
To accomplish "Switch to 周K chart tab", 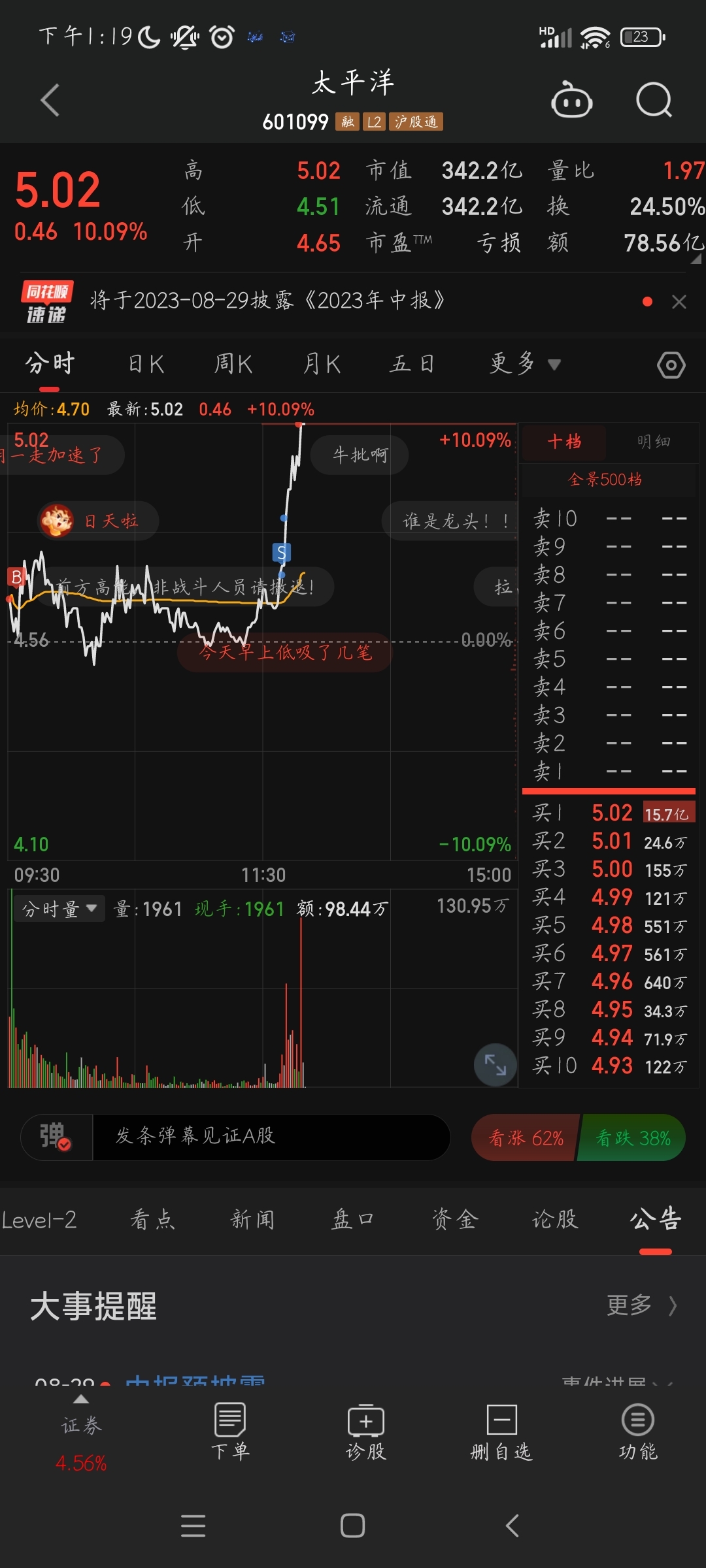I will (x=233, y=364).
